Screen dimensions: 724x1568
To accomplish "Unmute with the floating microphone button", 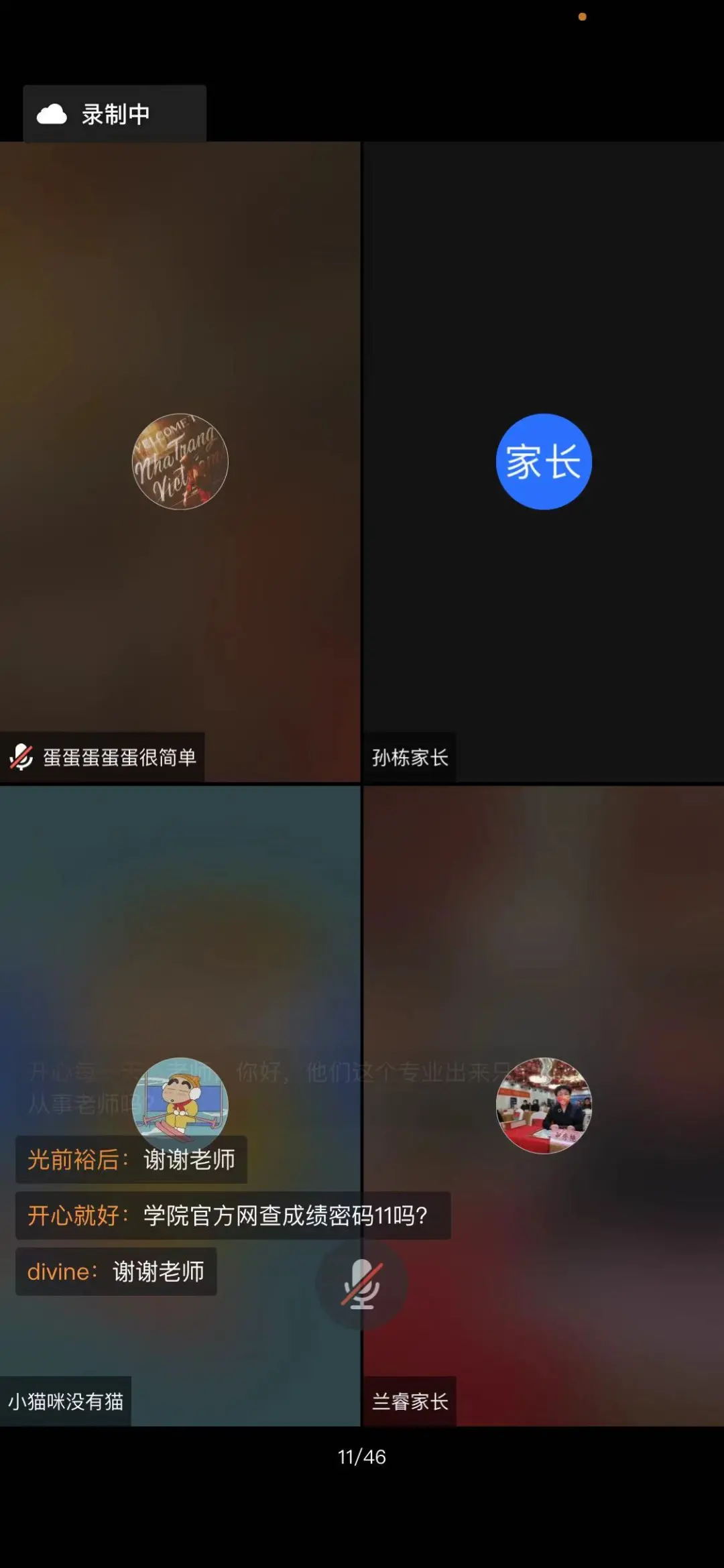I will click(361, 1284).
